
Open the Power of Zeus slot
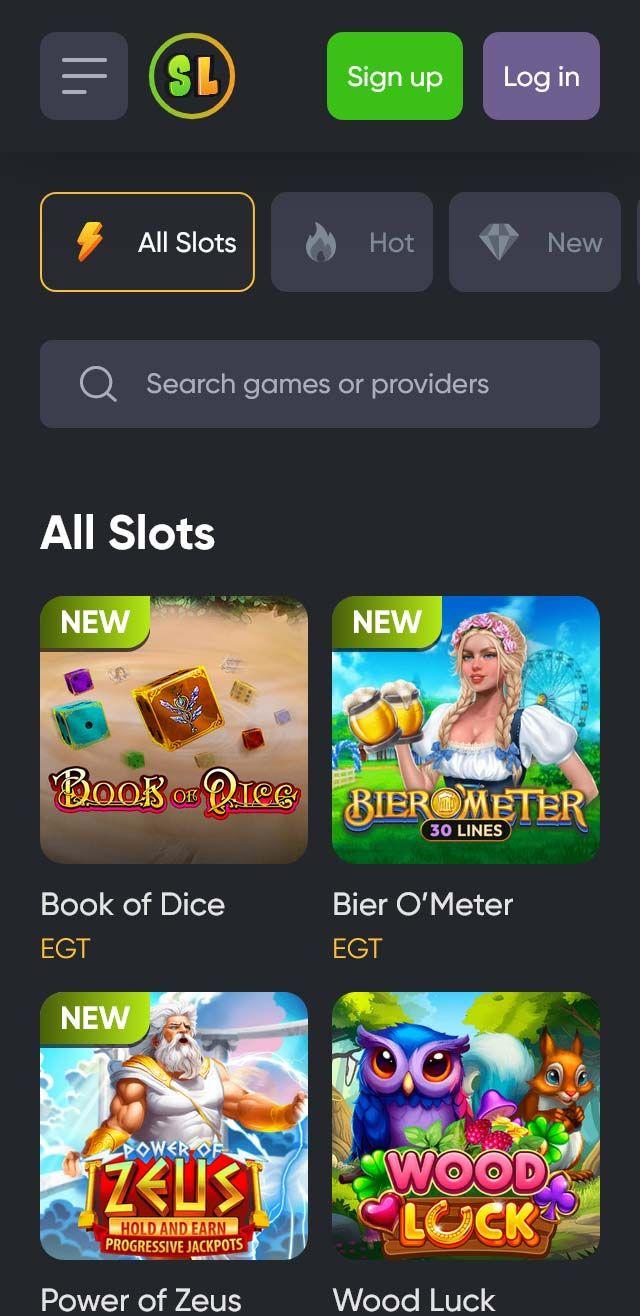pos(174,1126)
